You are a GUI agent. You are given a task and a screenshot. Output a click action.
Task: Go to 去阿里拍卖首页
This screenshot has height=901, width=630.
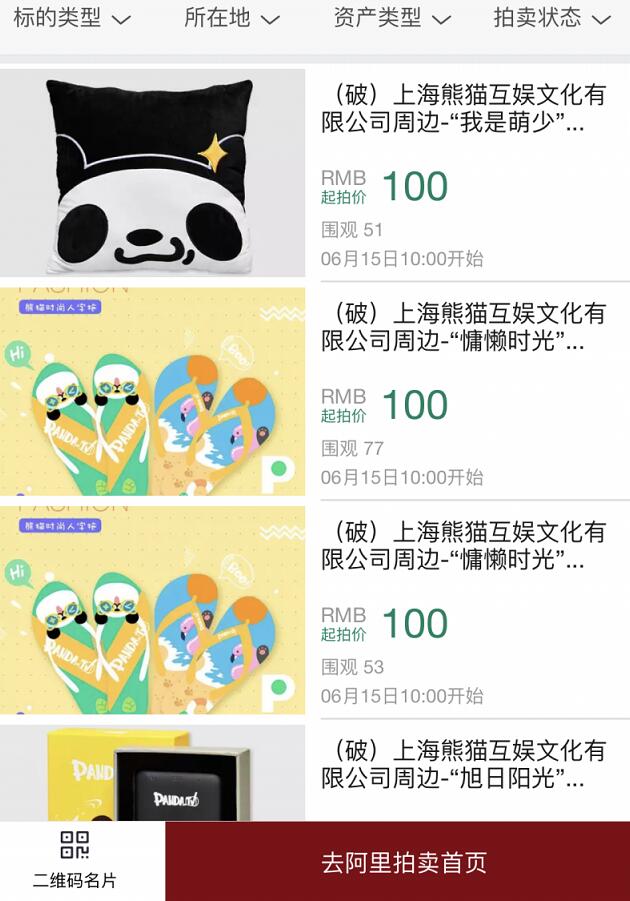tap(403, 862)
